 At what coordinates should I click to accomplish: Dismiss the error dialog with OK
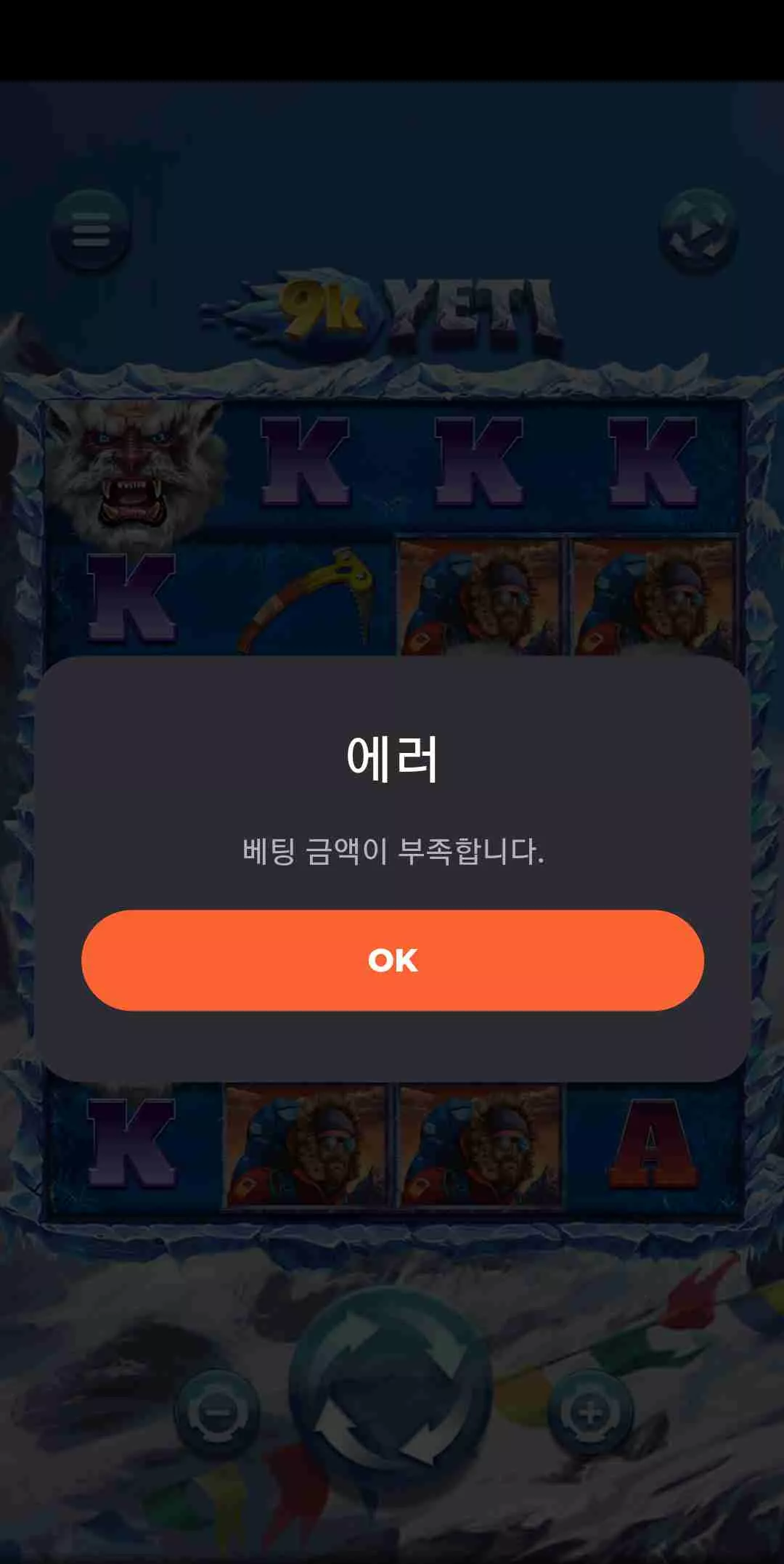point(393,960)
